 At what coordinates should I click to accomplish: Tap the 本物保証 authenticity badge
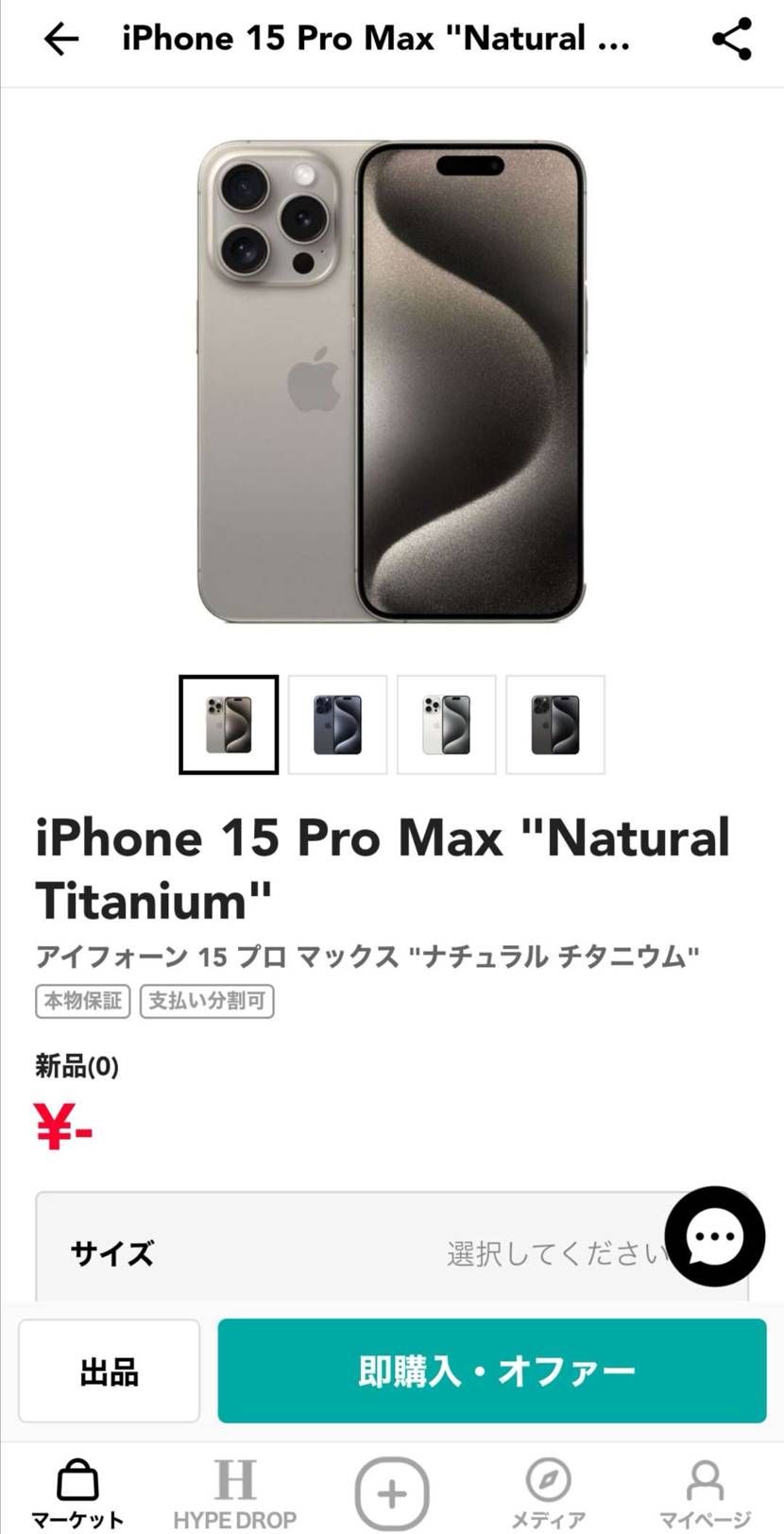pyautogui.click(x=82, y=1002)
